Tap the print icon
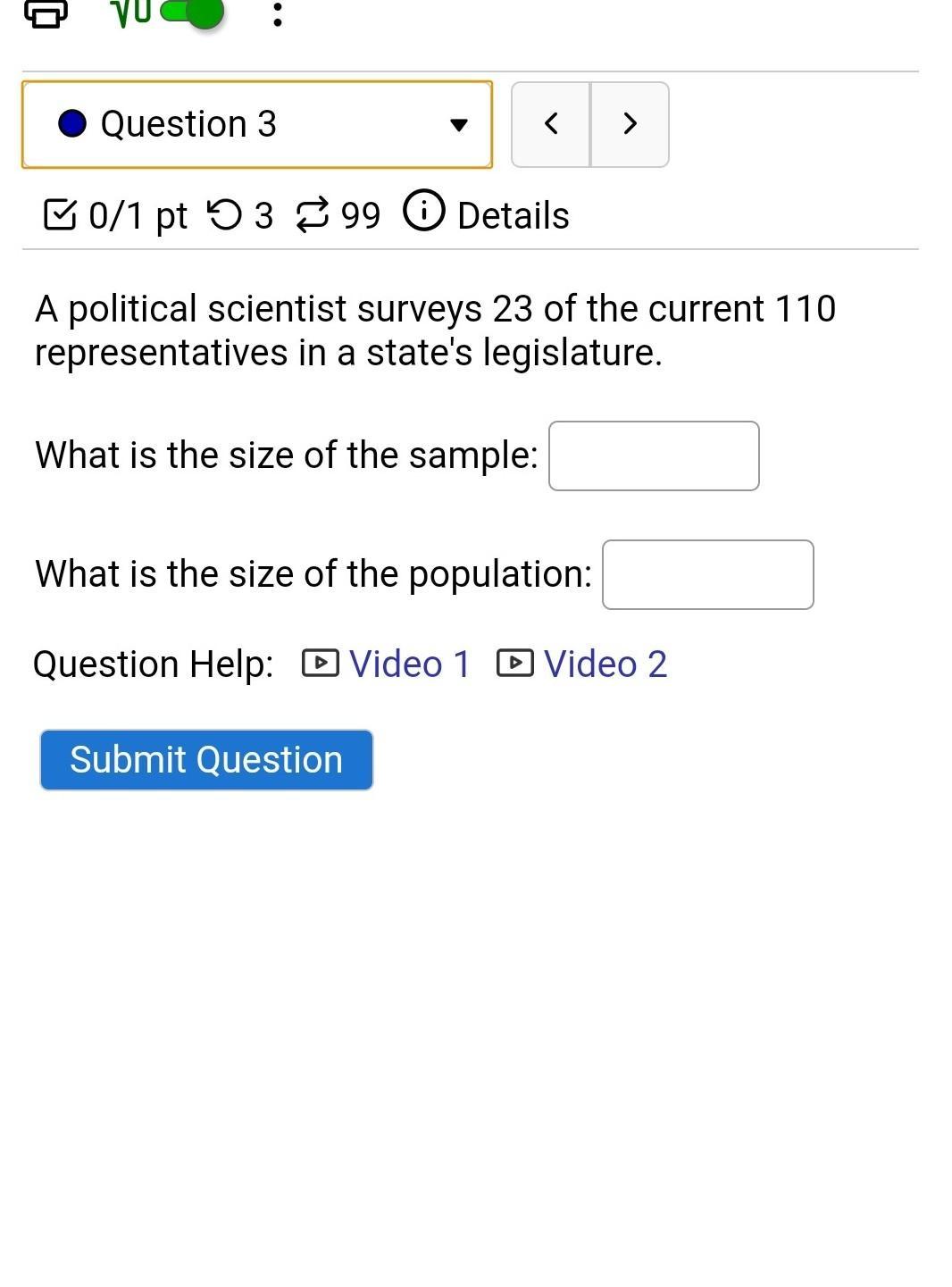The width and height of the screenshot is (952, 1287). click(46, 13)
